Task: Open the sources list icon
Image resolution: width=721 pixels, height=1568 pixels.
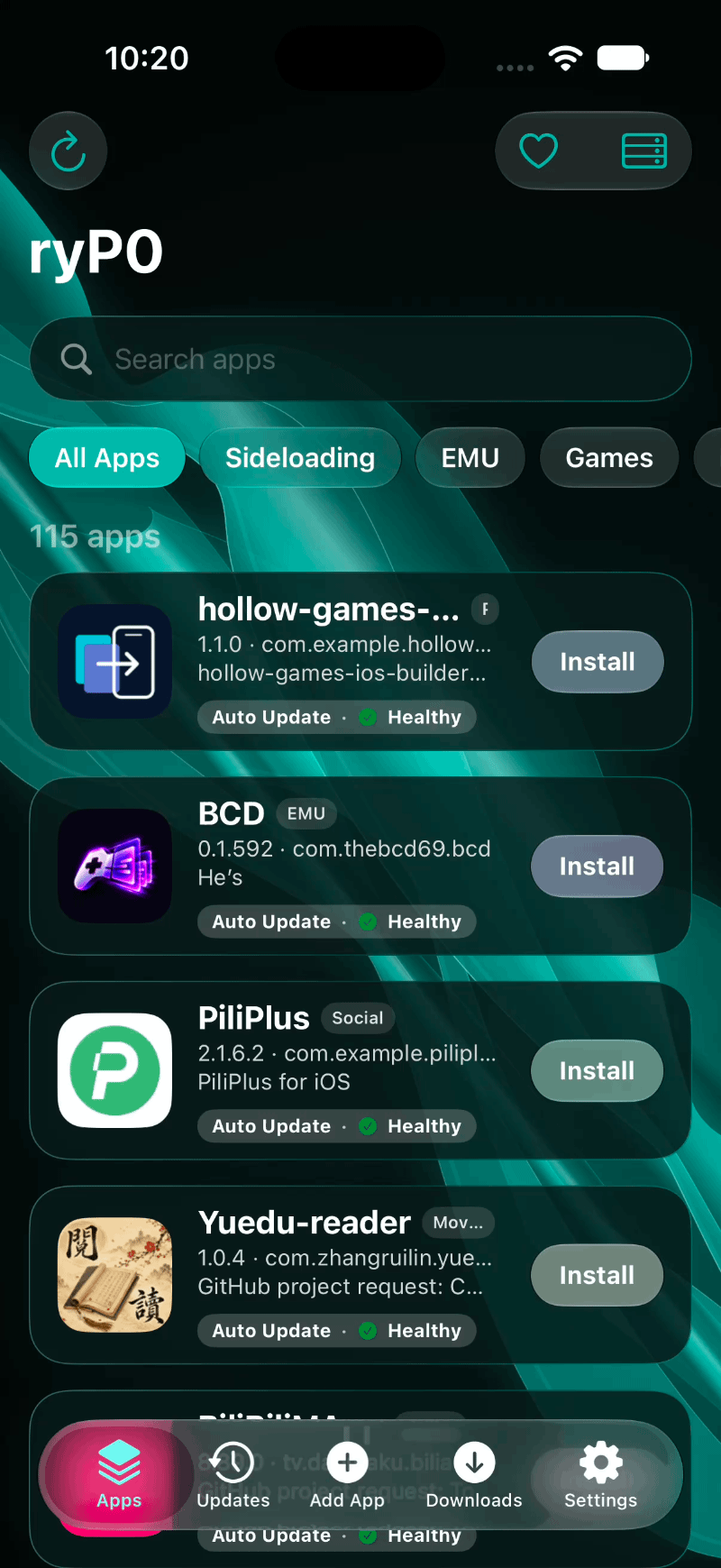Action: click(x=644, y=151)
